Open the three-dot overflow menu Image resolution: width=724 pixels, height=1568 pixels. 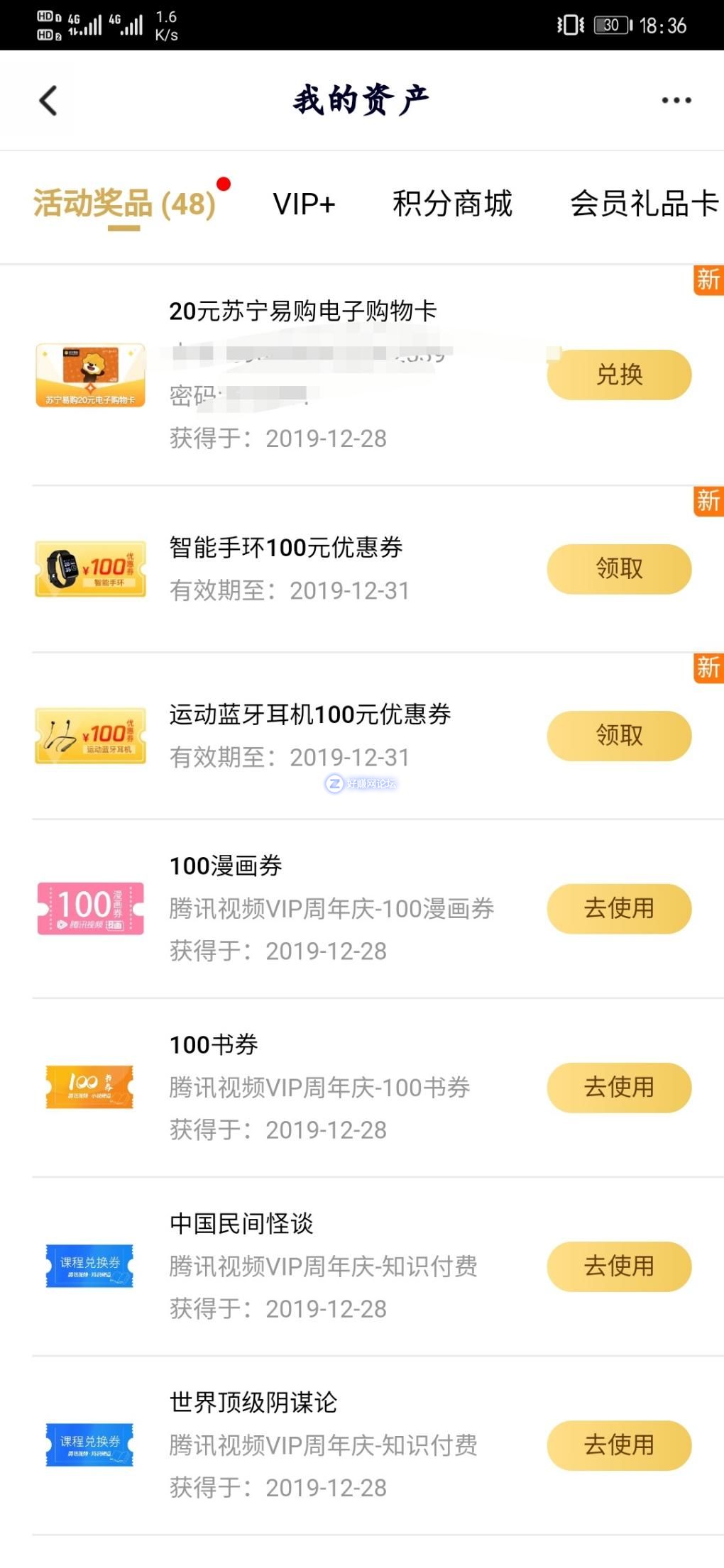[676, 101]
